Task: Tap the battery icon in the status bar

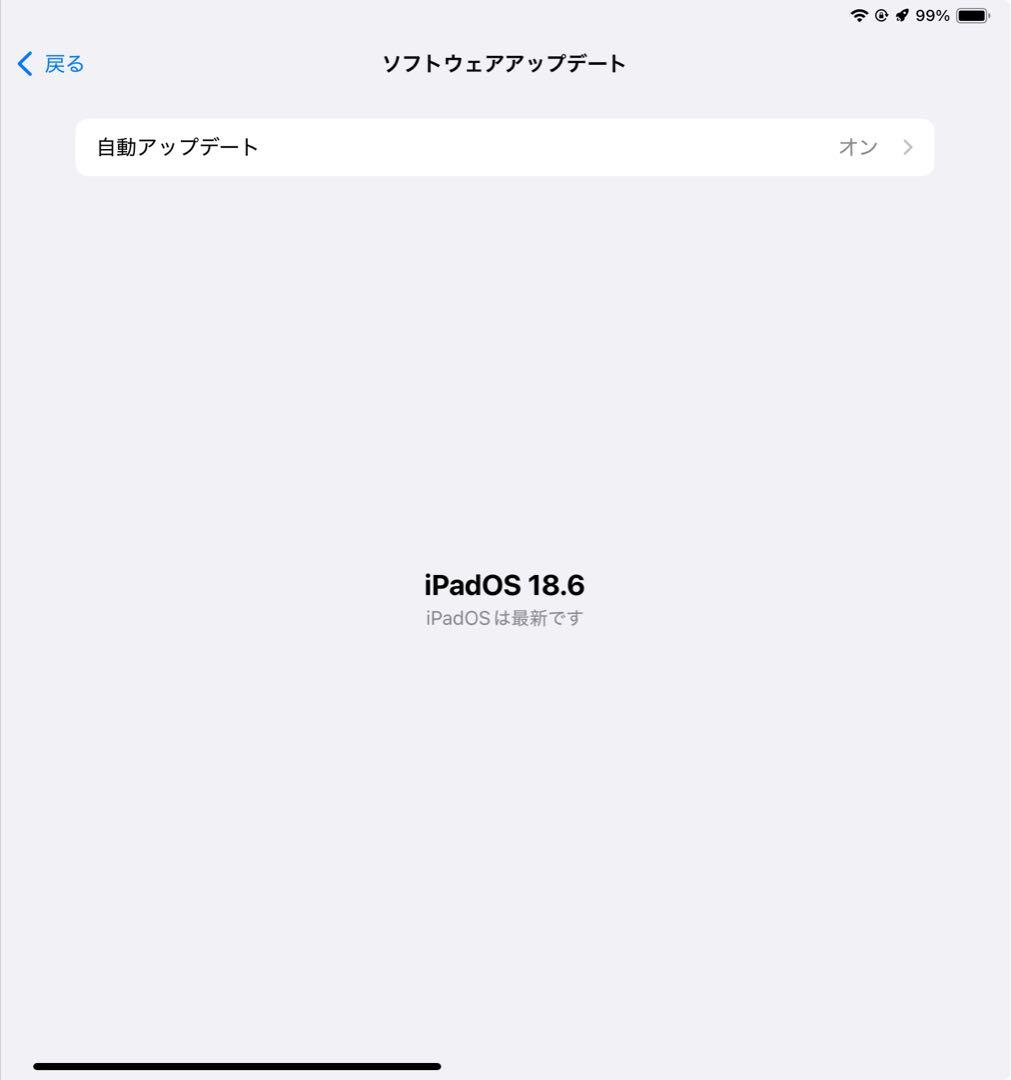Action: tap(971, 15)
